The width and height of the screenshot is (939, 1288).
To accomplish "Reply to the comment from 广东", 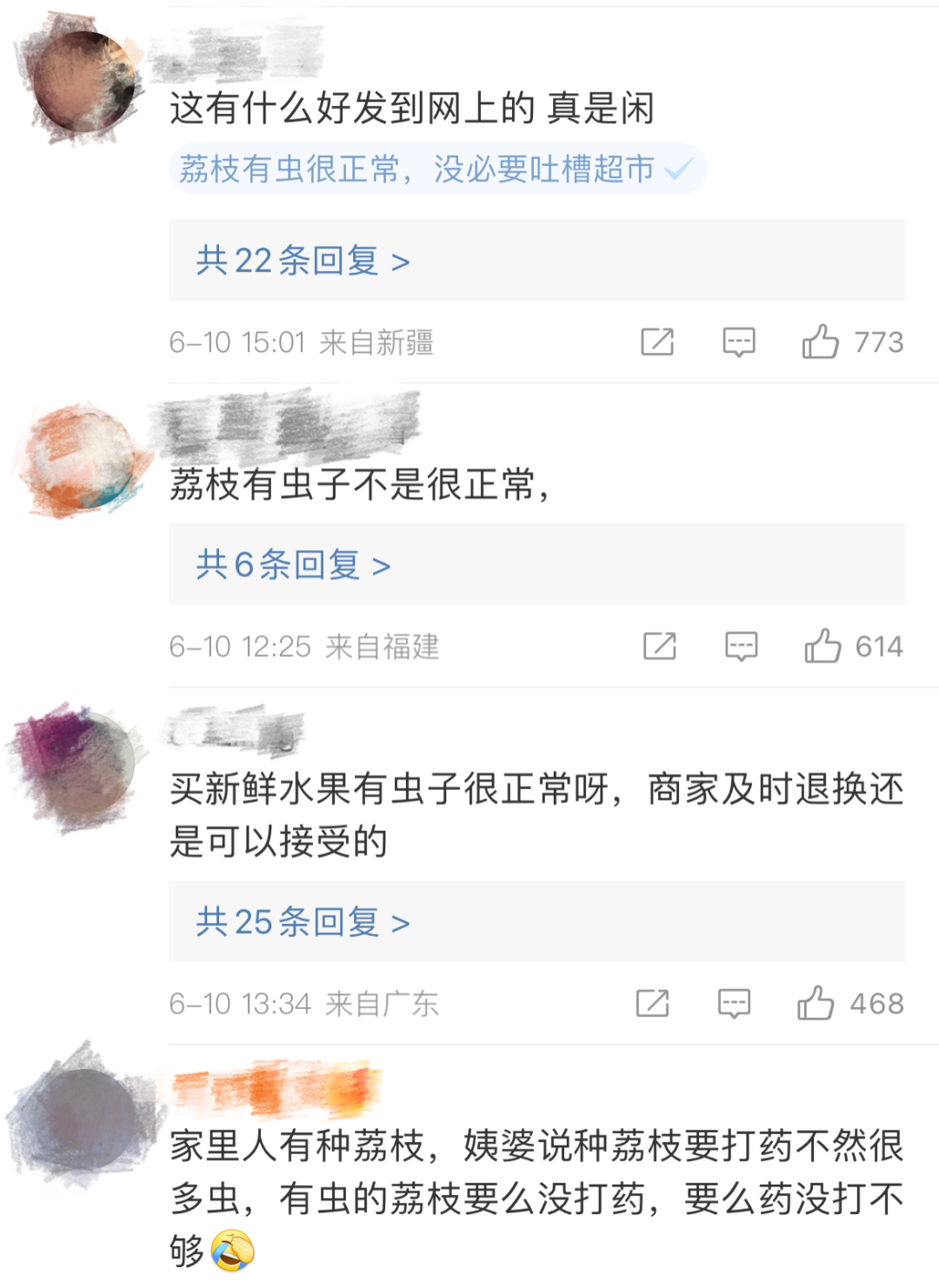I will pos(734,1004).
